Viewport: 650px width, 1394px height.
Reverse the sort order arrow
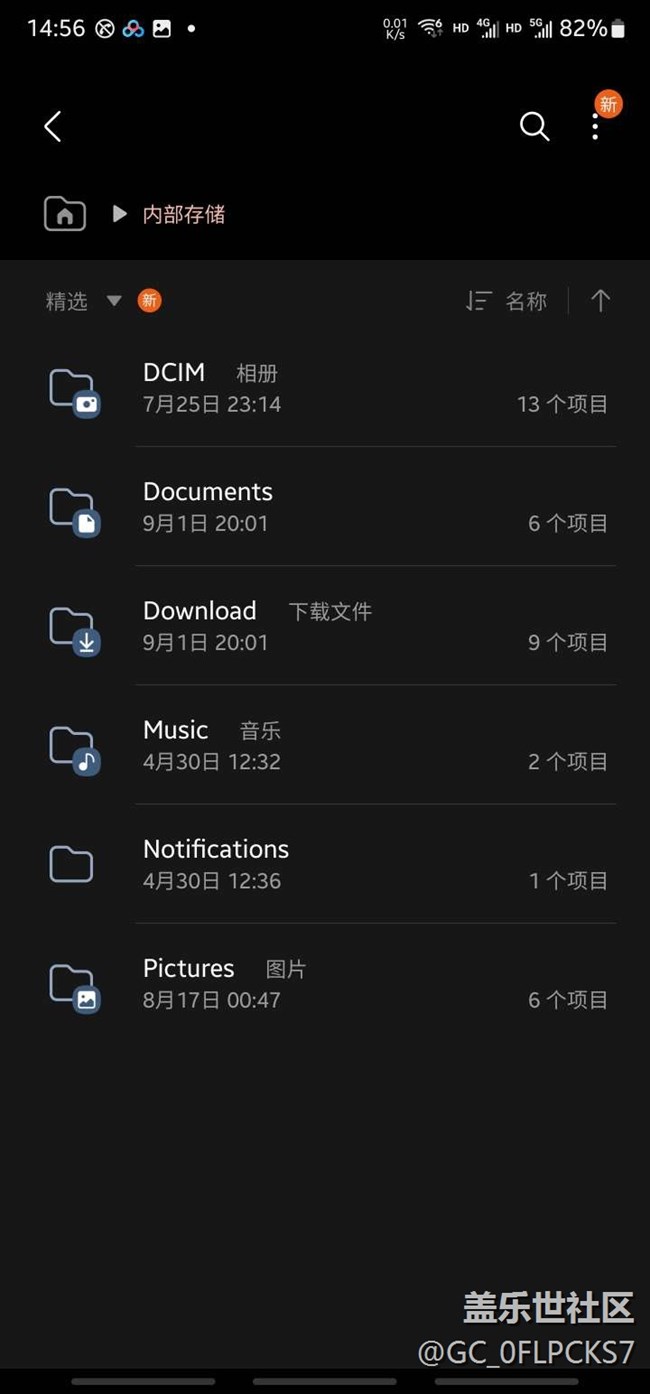click(600, 301)
